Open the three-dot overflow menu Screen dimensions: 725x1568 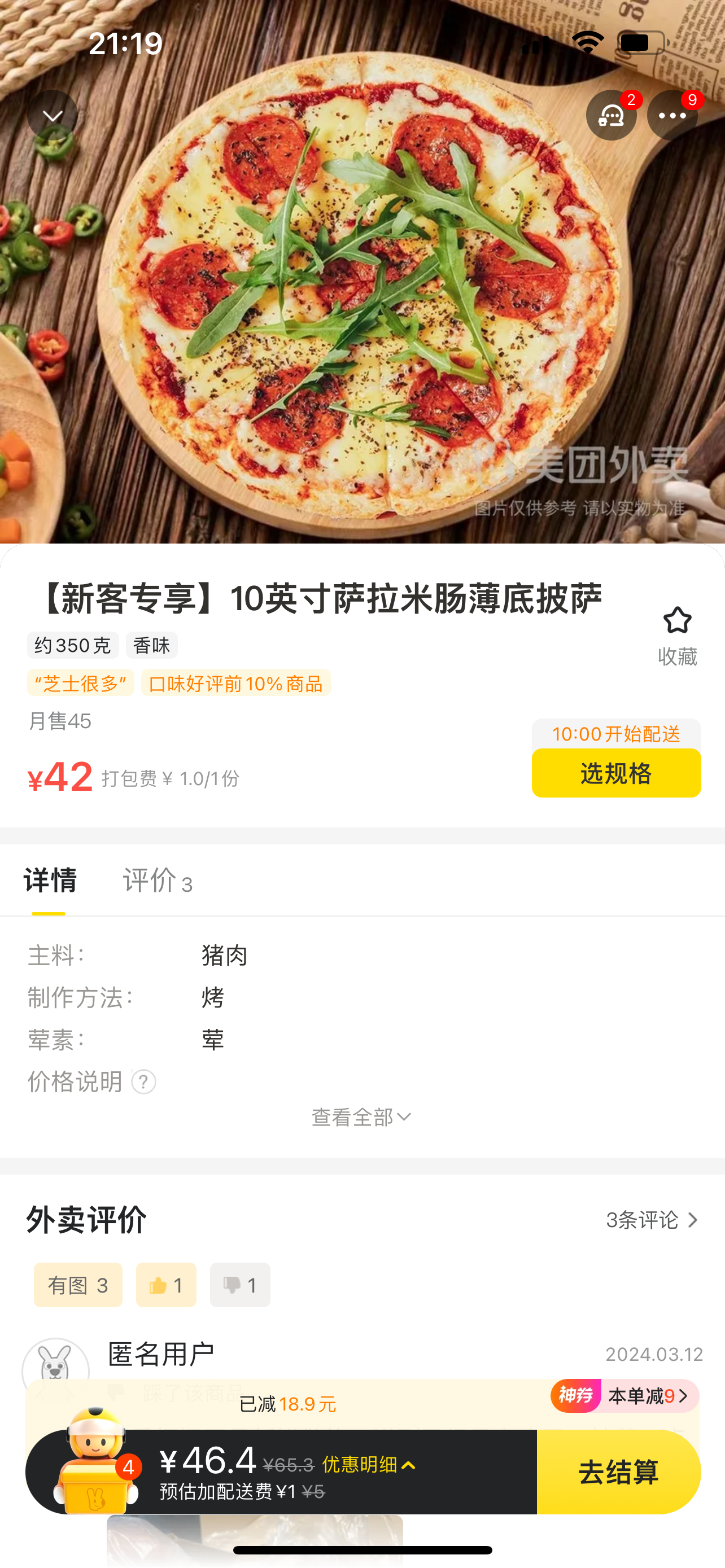click(x=671, y=116)
